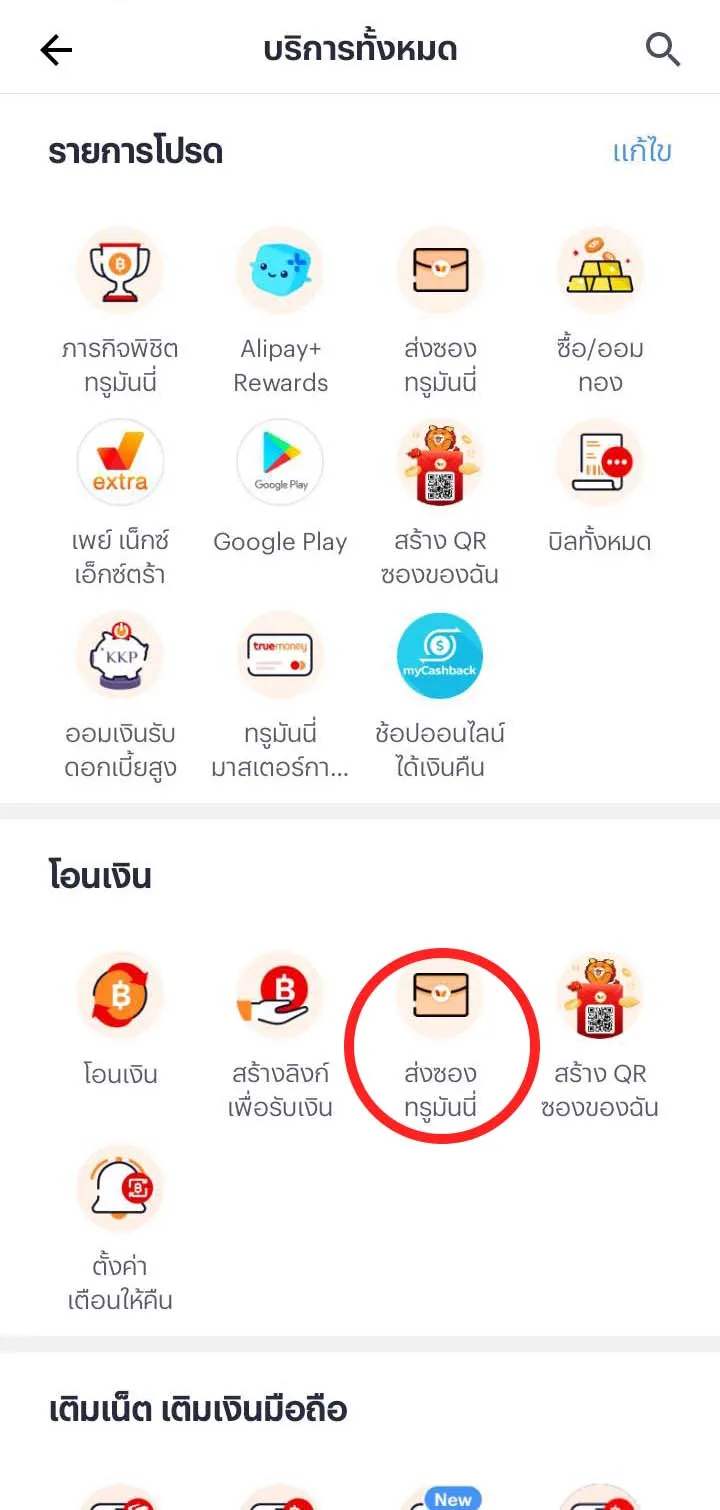Go back using the top arrow
The height and width of the screenshot is (1510, 720).
56,49
